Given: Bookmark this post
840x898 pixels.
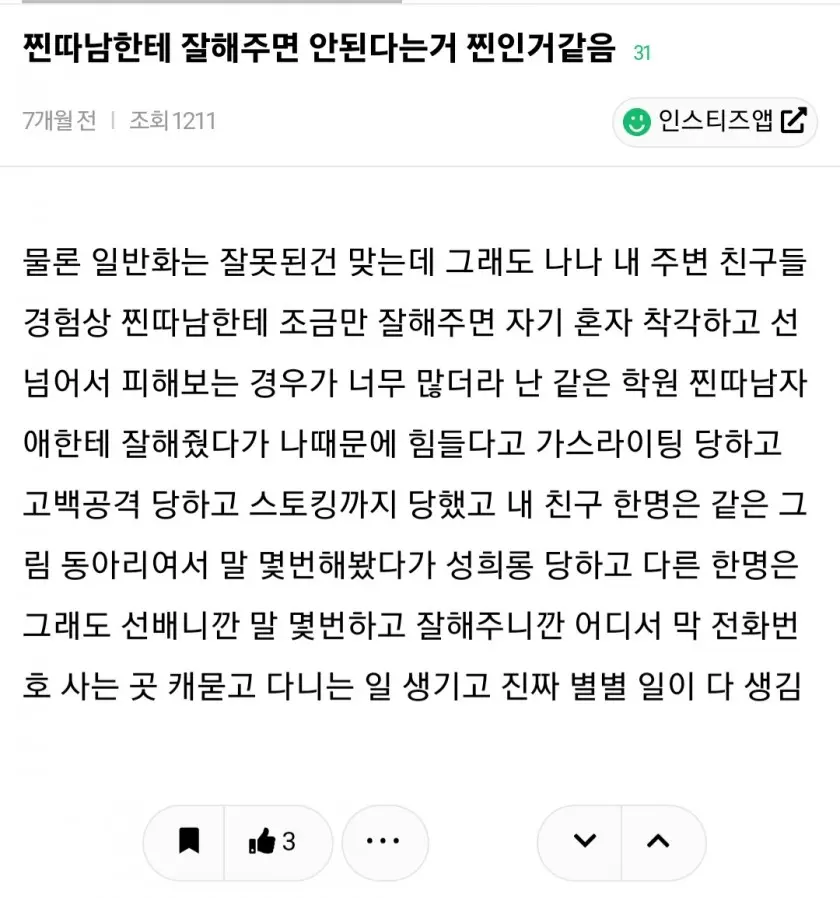Looking at the screenshot, I should (188, 842).
